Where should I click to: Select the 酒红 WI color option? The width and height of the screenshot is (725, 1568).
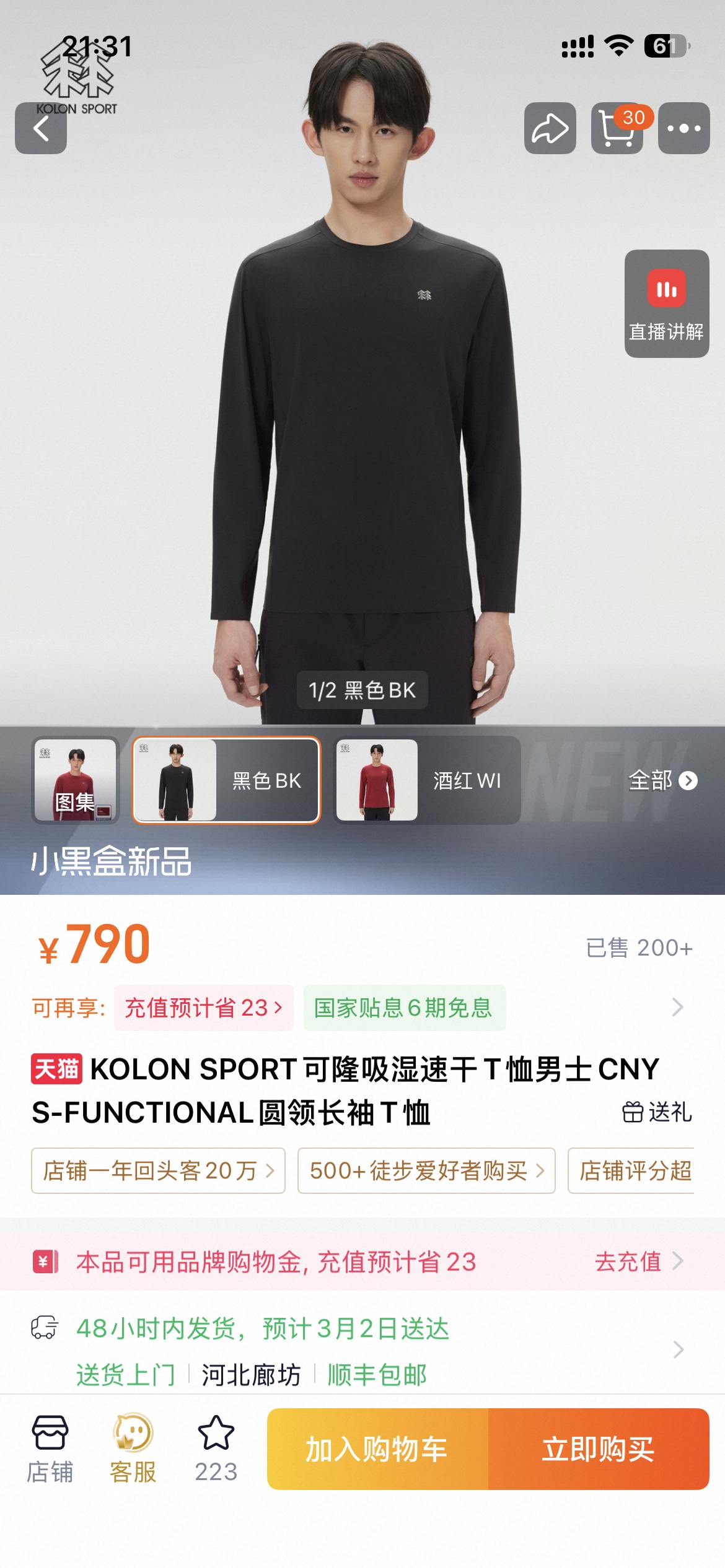(x=428, y=780)
